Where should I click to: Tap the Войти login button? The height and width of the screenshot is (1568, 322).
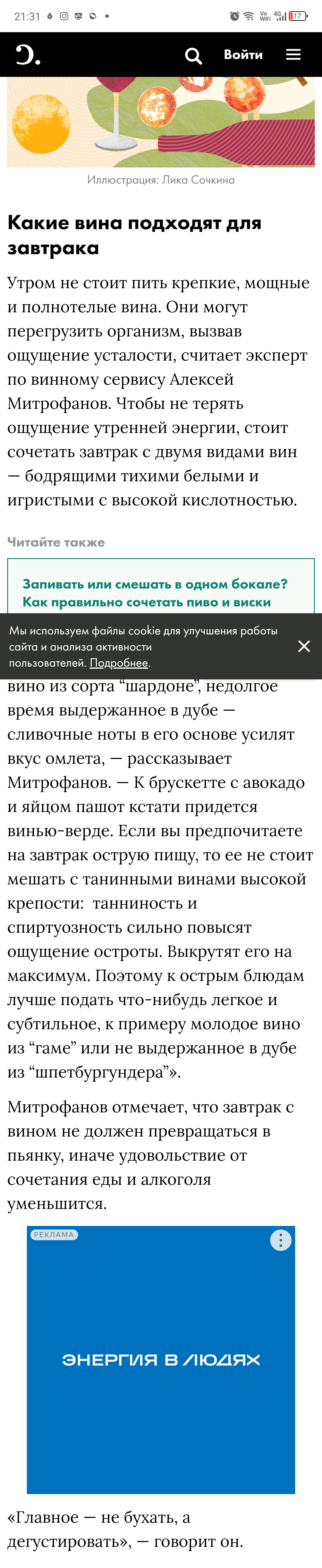(x=243, y=55)
